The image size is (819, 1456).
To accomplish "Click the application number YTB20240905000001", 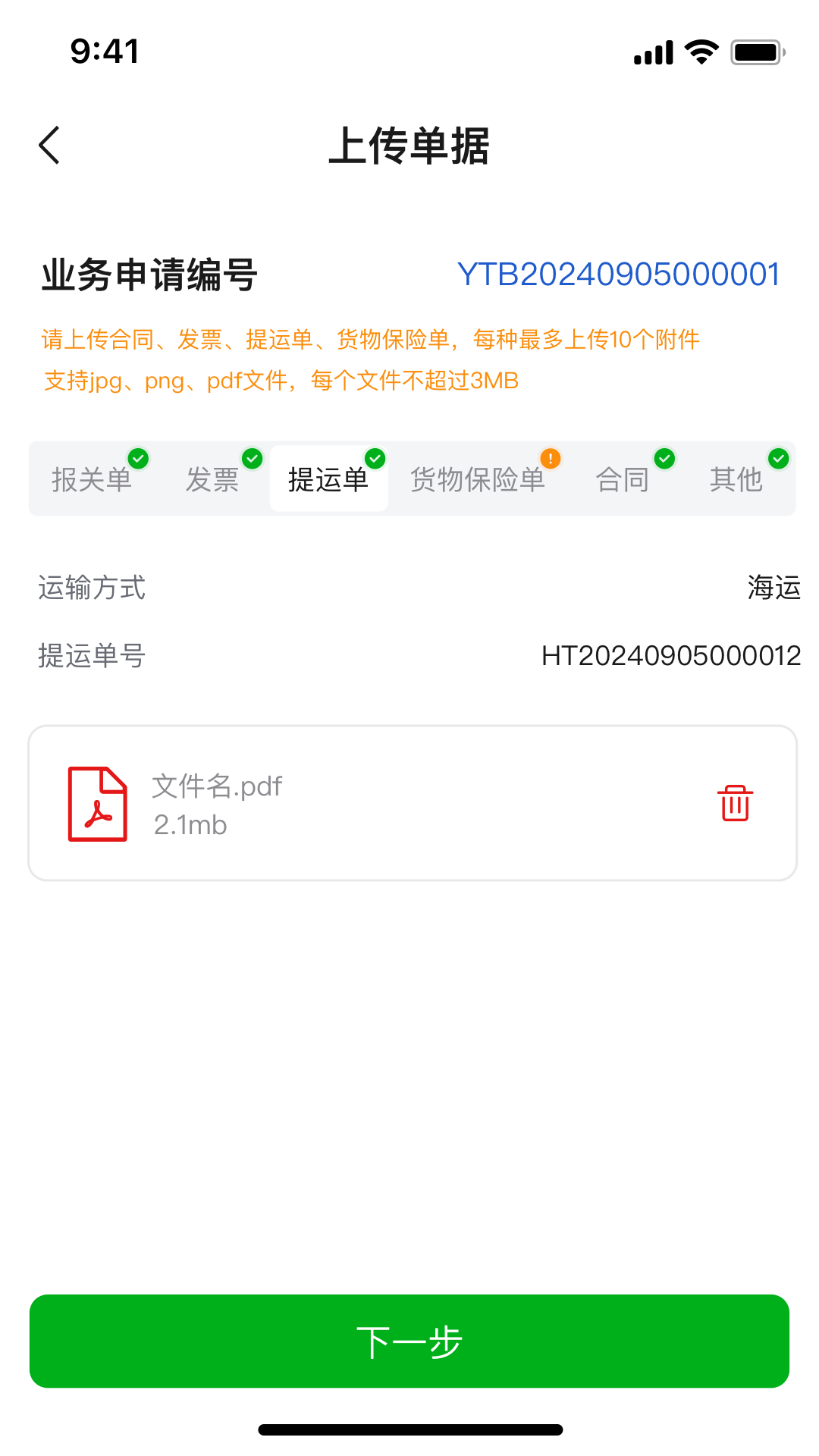I will point(620,274).
